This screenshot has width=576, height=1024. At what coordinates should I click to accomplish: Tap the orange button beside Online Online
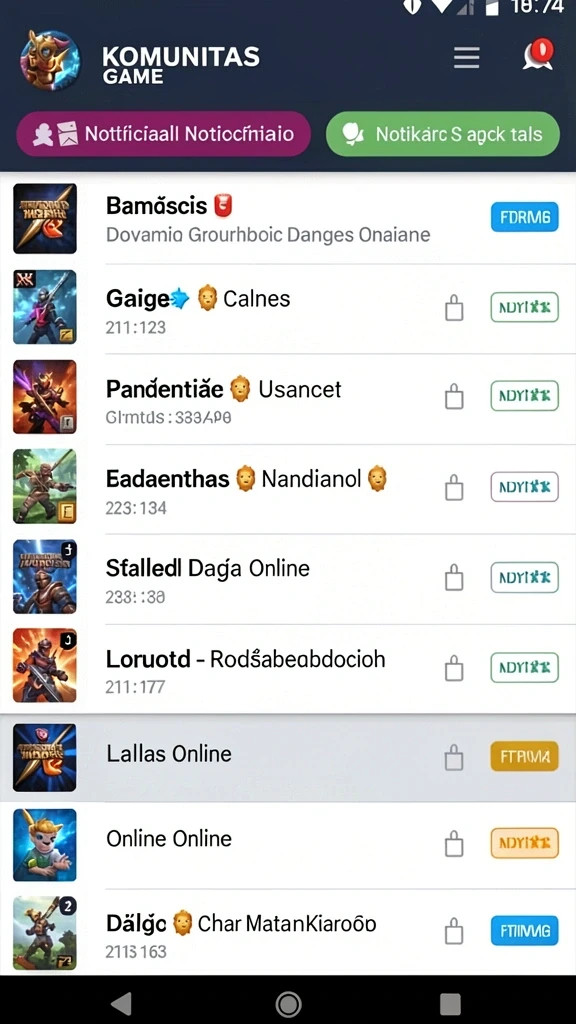coord(524,843)
